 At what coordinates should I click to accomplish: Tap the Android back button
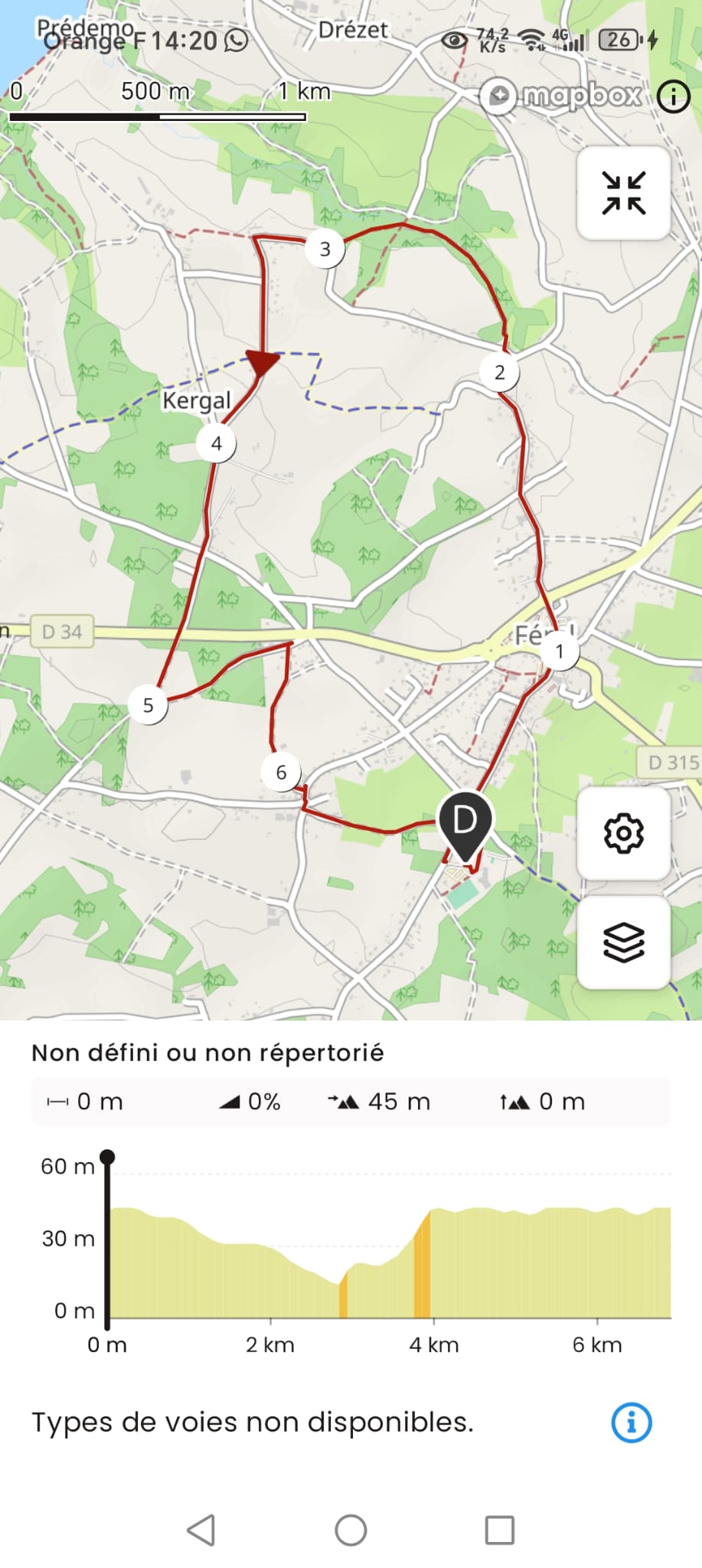pos(201,1530)
